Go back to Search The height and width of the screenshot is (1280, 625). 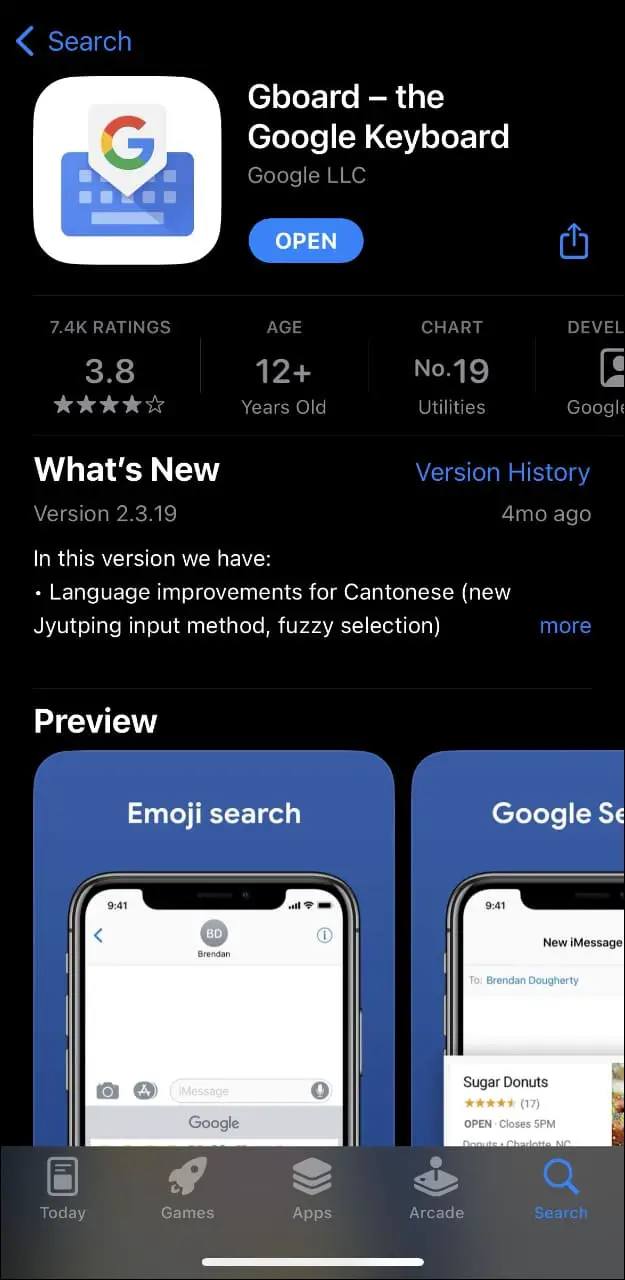coord(74,41)
